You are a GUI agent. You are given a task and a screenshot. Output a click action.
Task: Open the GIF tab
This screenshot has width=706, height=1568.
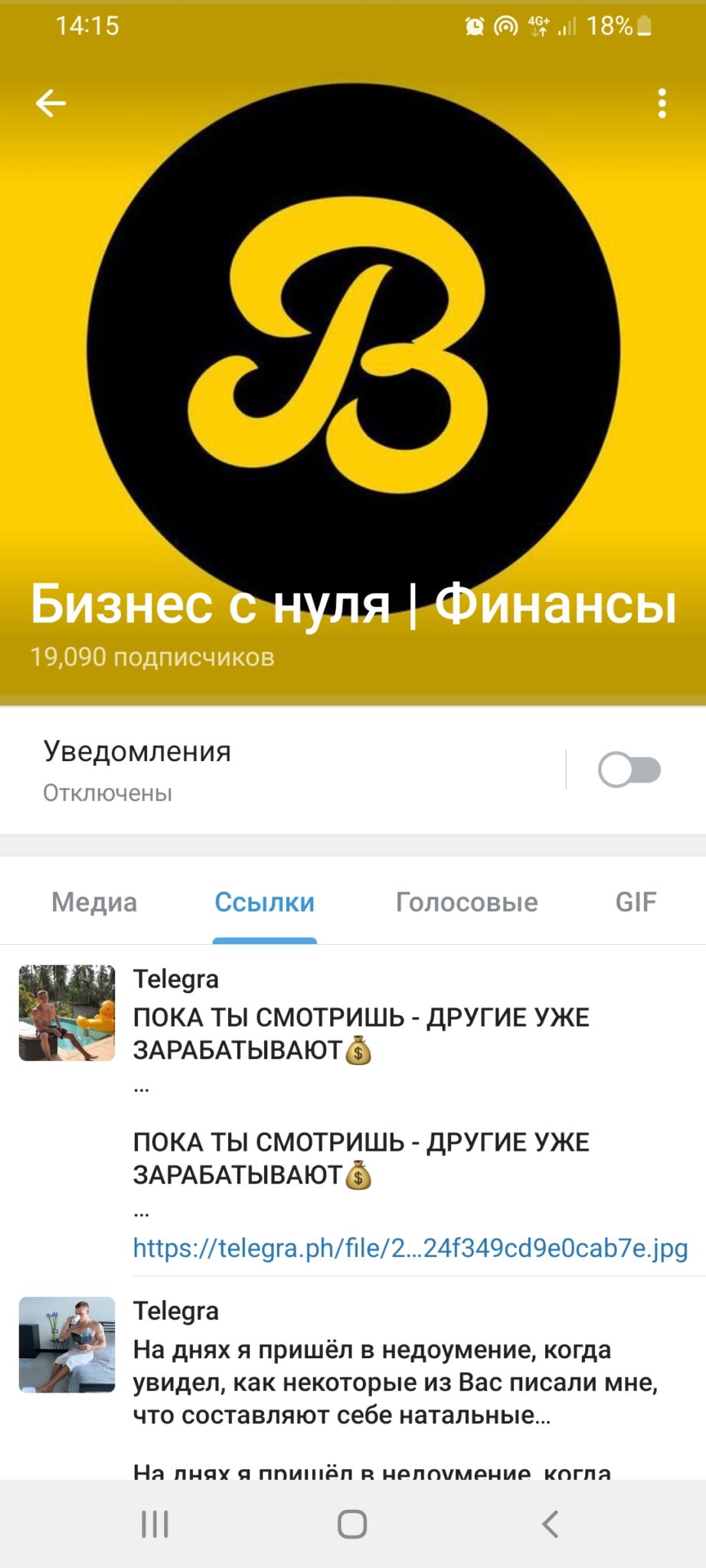(x=636, y=902)
